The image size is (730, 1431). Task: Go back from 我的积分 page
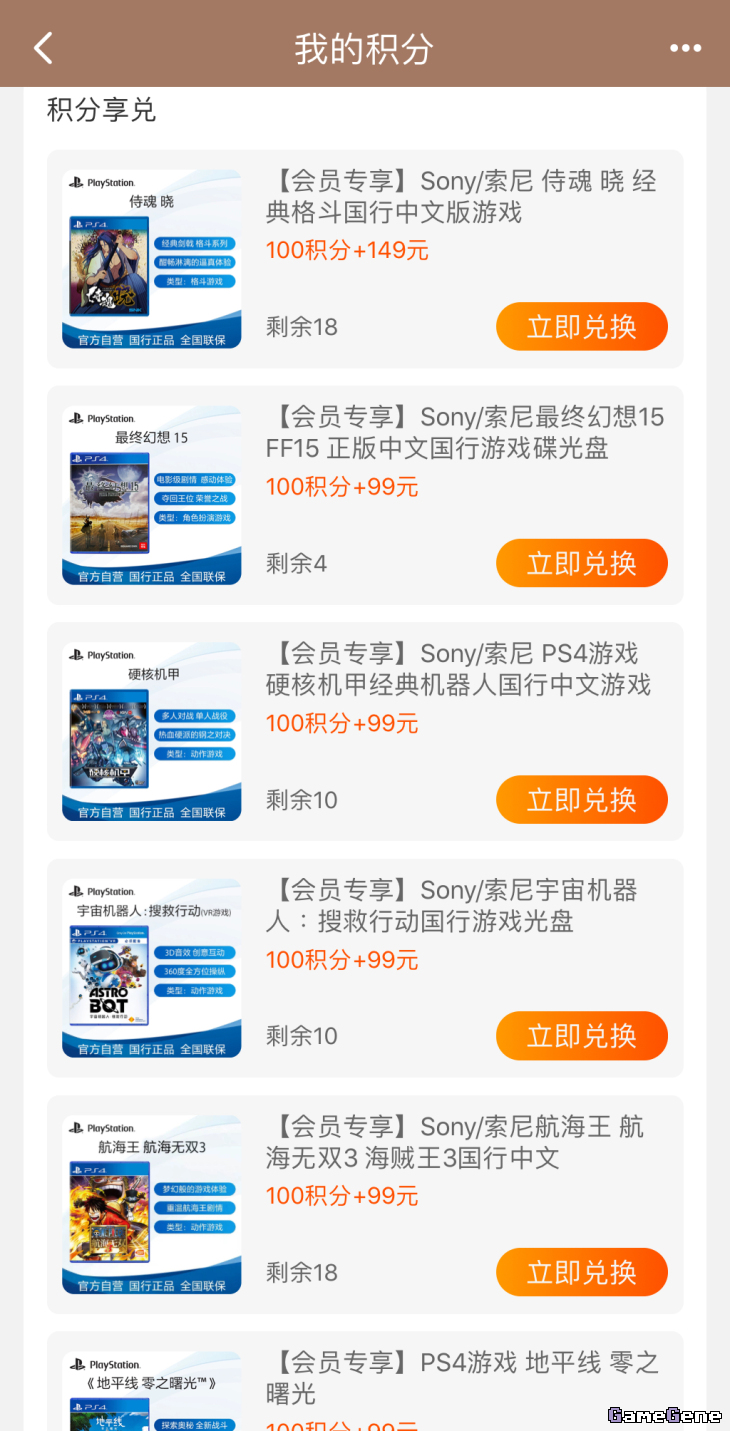[42, 47]
